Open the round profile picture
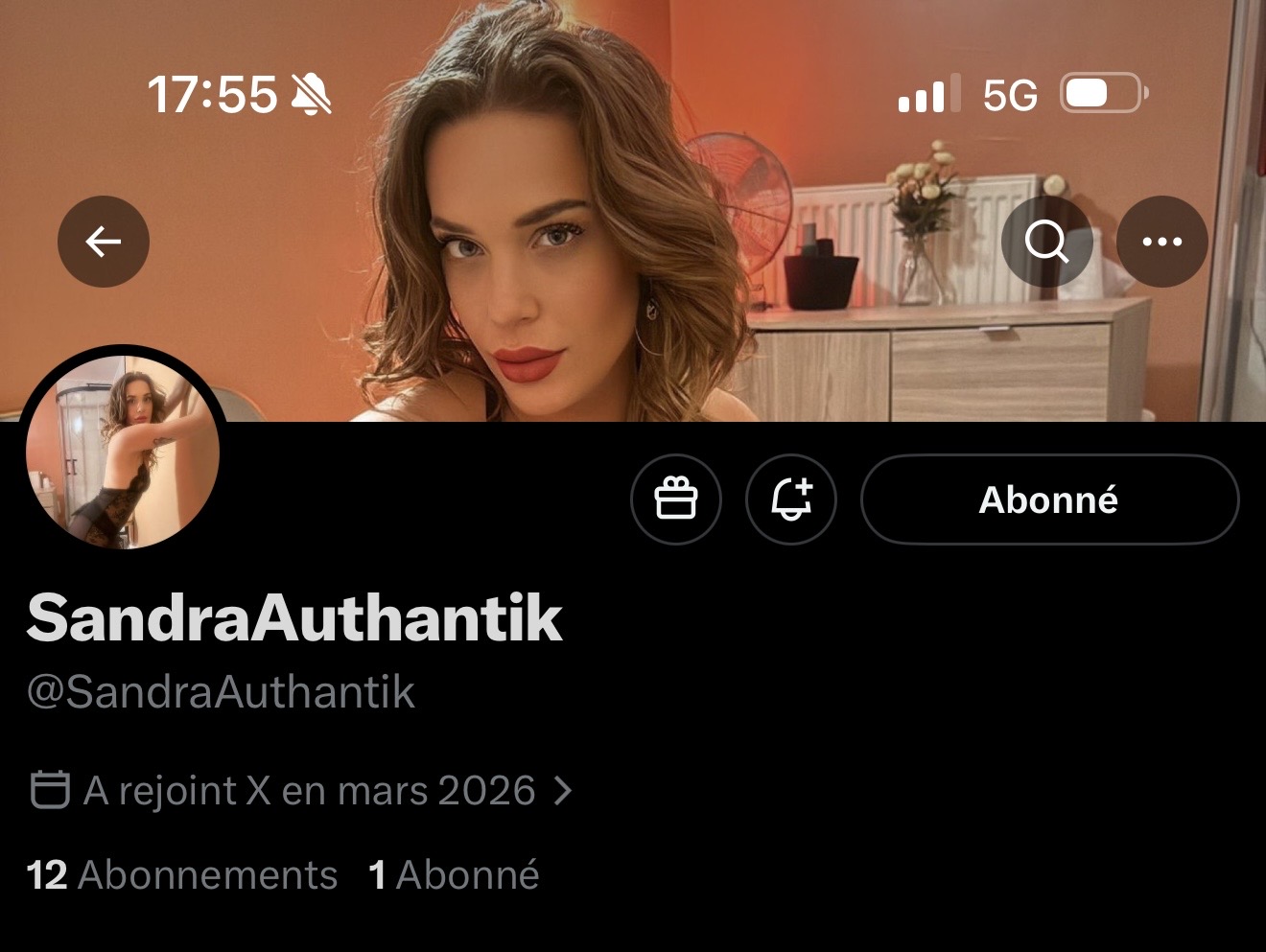This screenshot has height=952, width=1266. [x=123, y=452]
